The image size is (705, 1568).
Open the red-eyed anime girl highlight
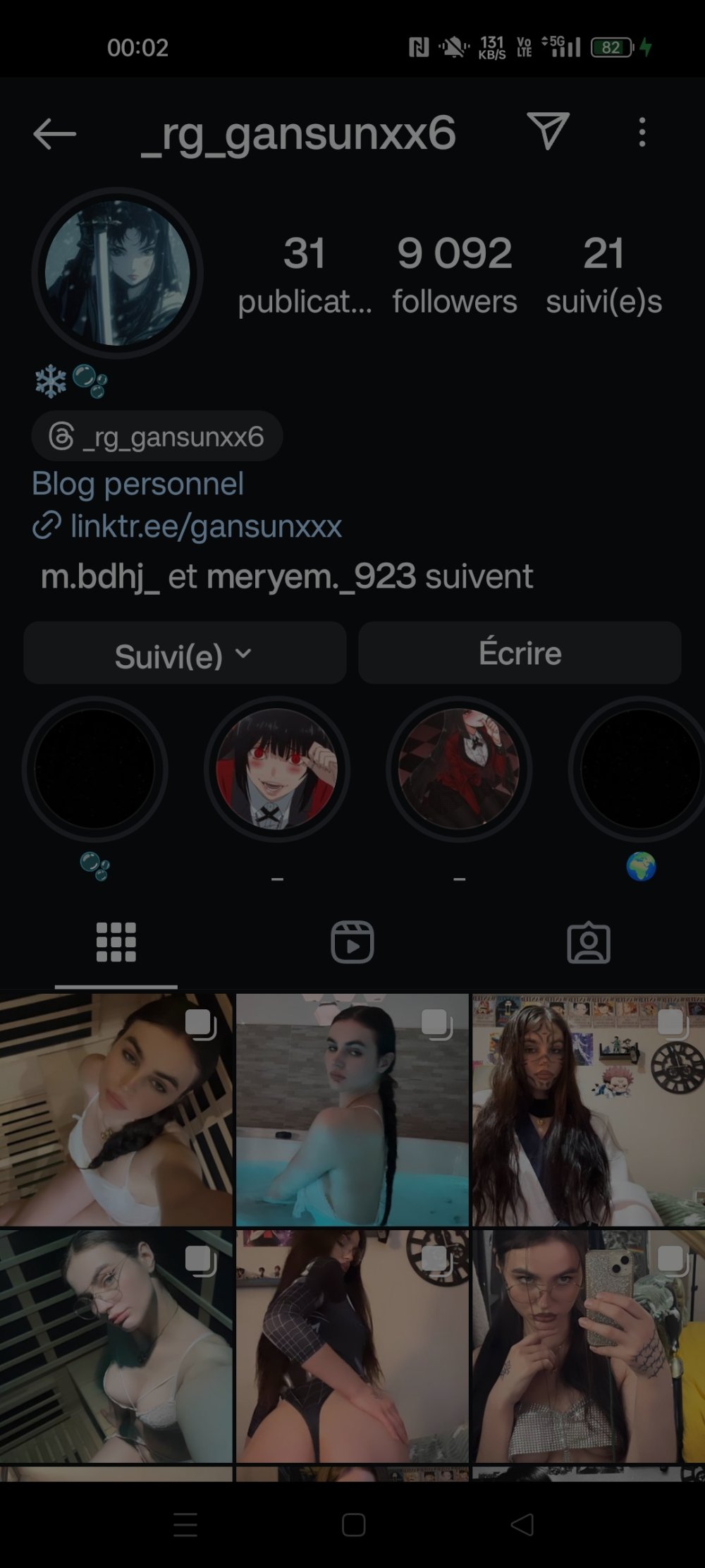[x=276, y=770]
